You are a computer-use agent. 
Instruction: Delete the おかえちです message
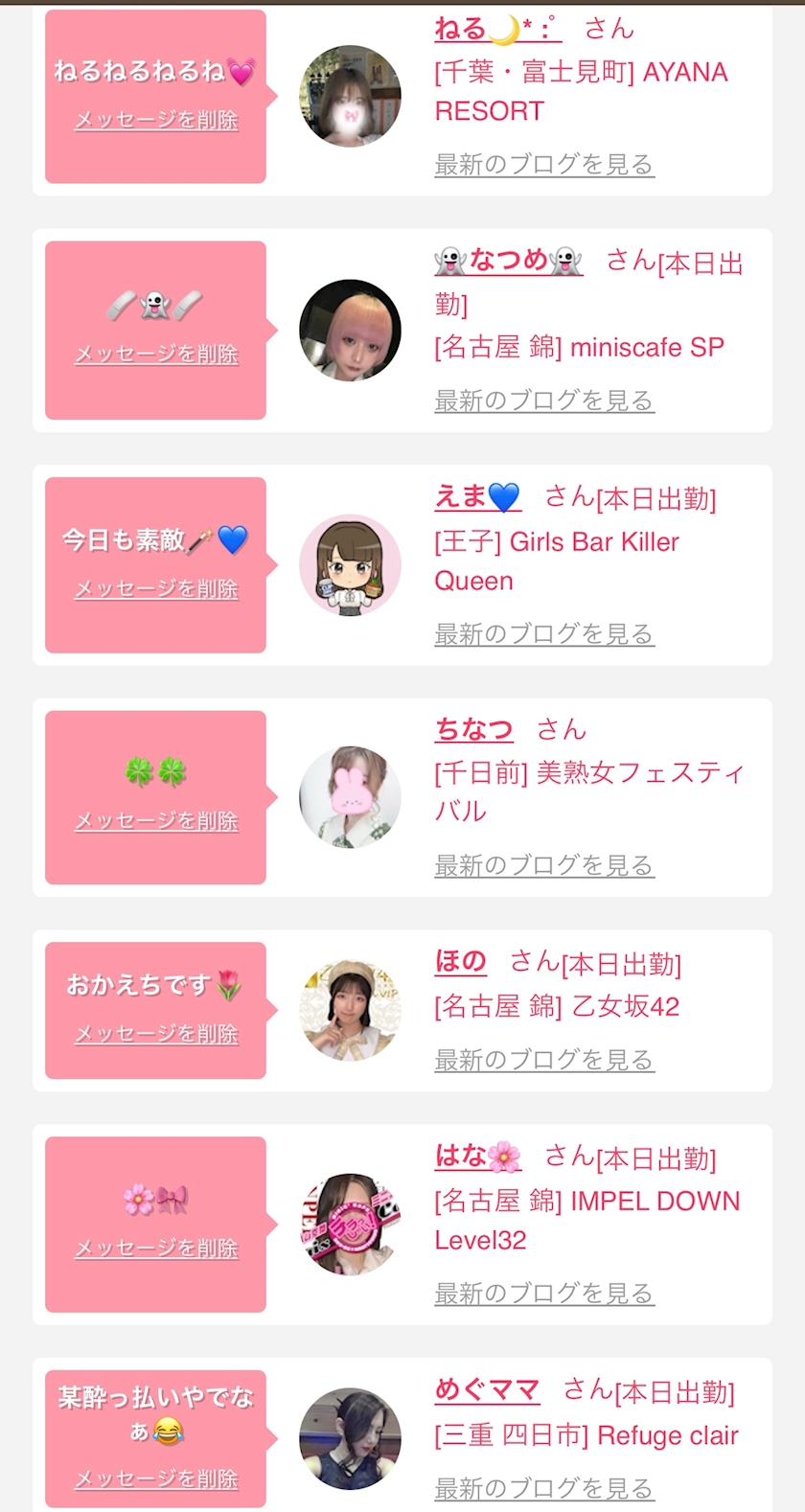click(x=156, y=1035)
